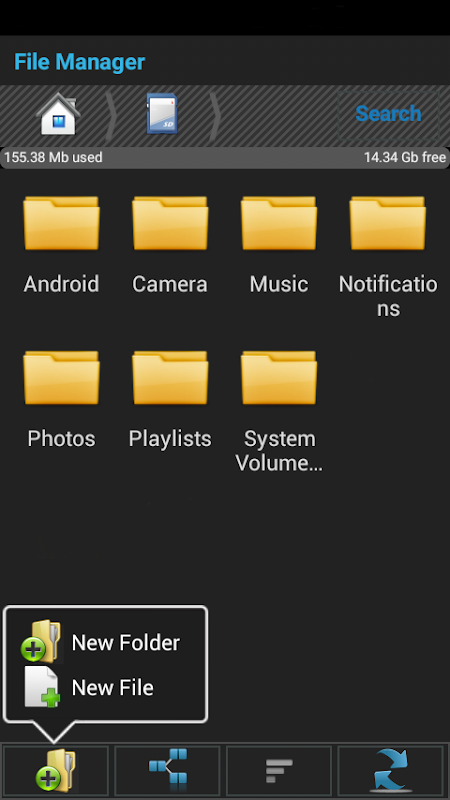Go to the home directory icon
The height and width of the screenshot is (800, 450).
tap(58, 114)
